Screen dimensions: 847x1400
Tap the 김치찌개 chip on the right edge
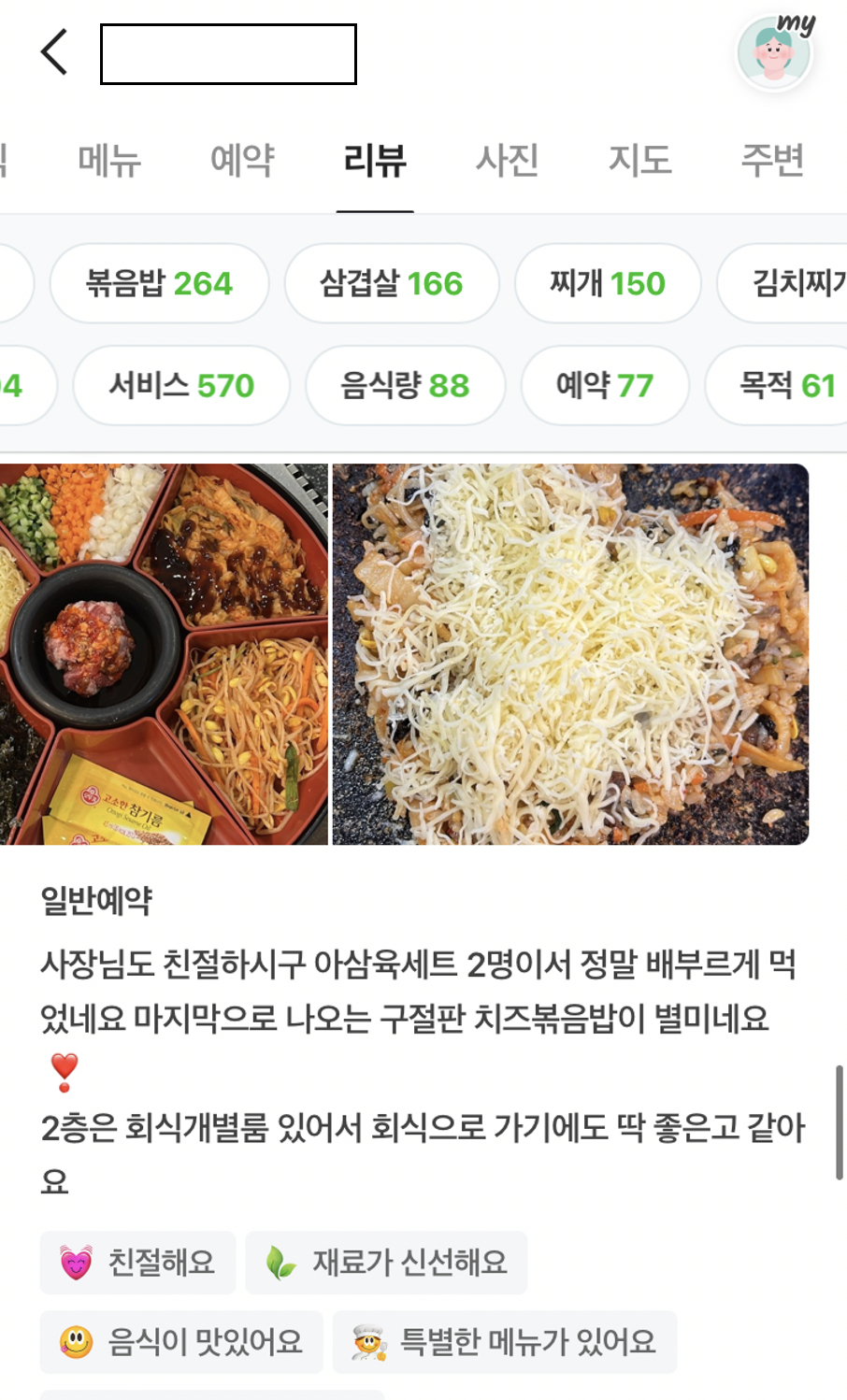point(799,283)
